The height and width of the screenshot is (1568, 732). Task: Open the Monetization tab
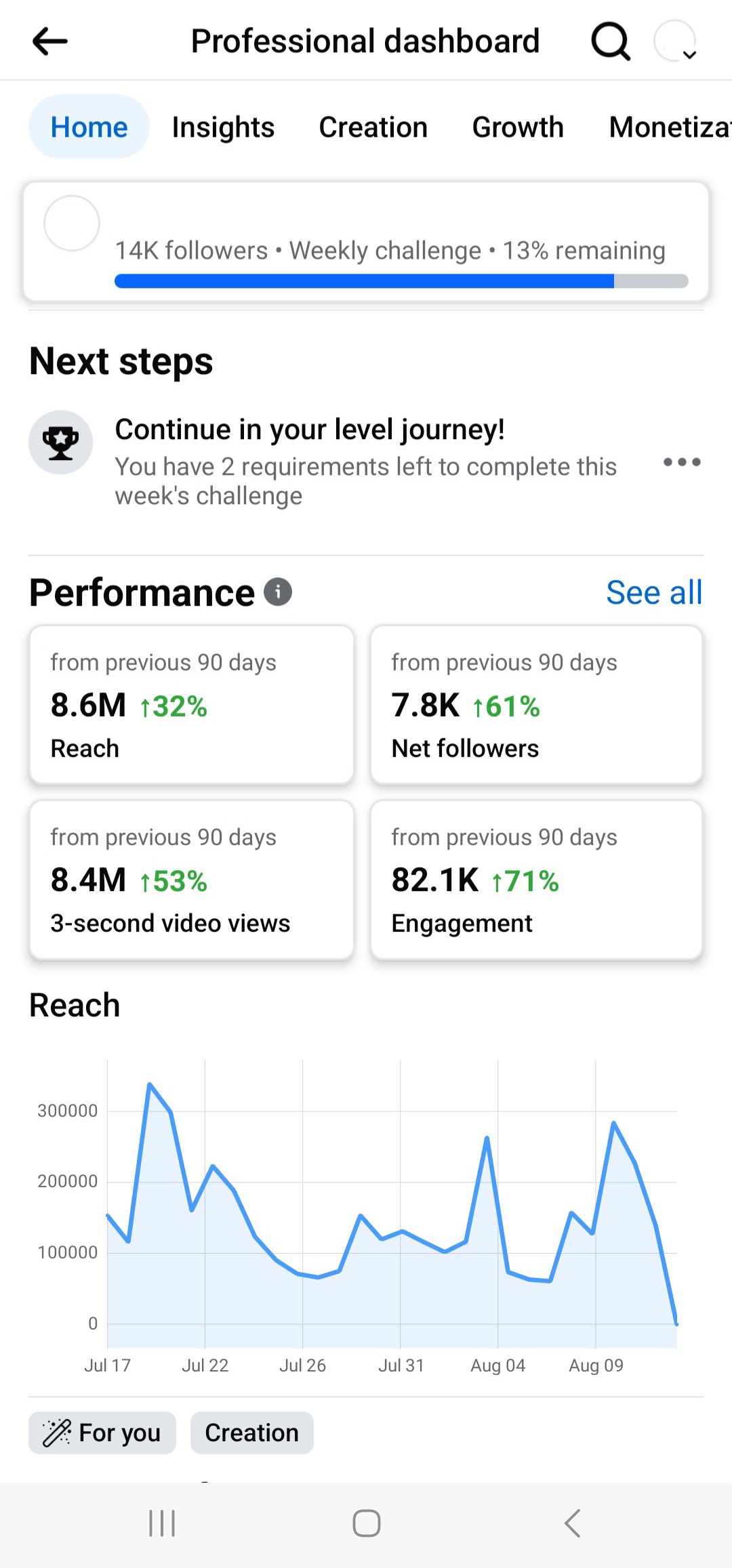pos(670,127)
